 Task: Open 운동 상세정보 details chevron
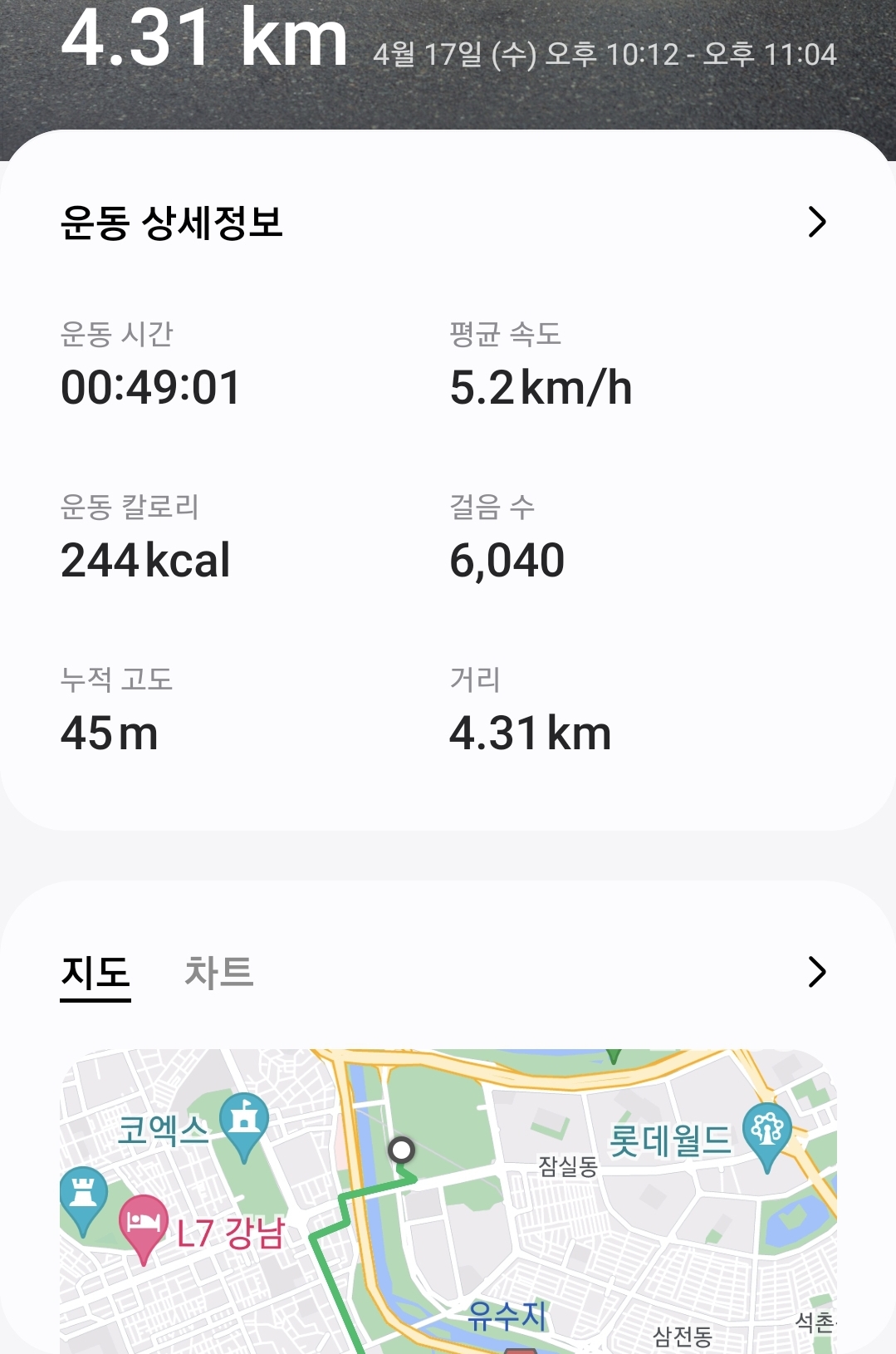(817, 222)
